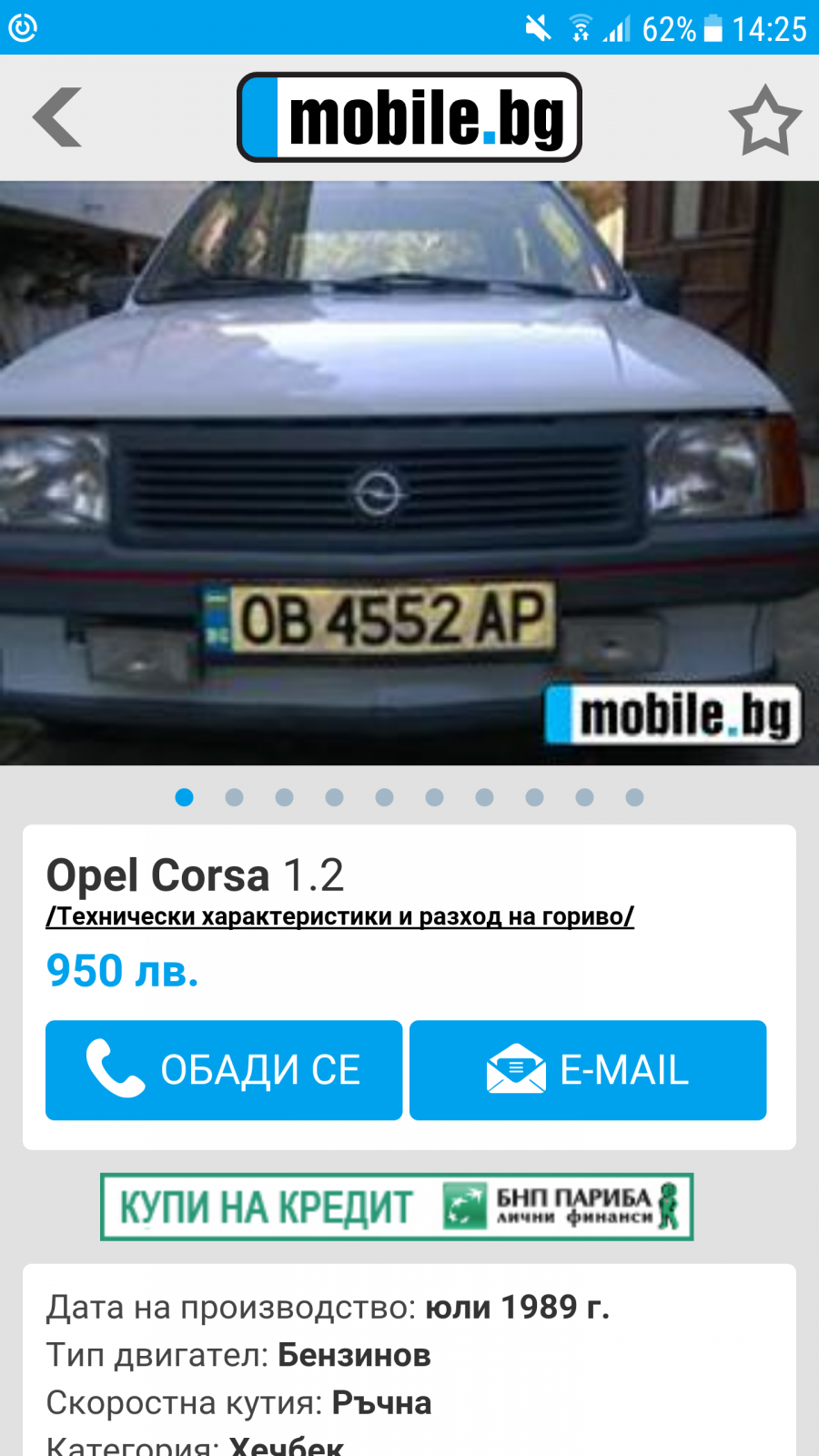The image size is (819, 1456).
Task: Go back using the top arrow
Action: pos(57,117)
